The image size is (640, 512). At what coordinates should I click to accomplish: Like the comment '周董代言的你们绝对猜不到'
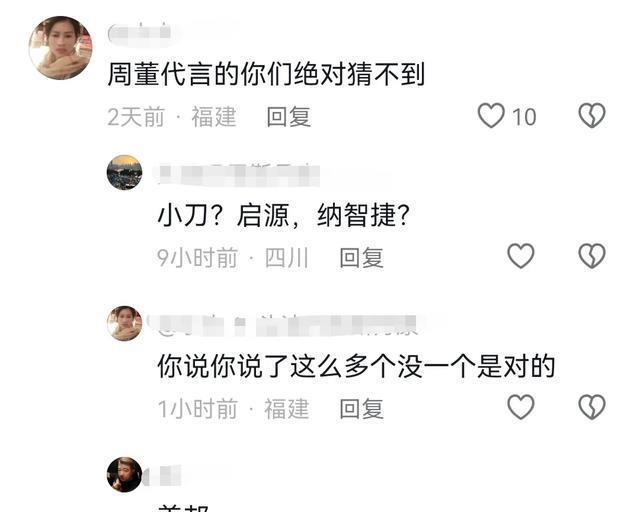(491, 116)
